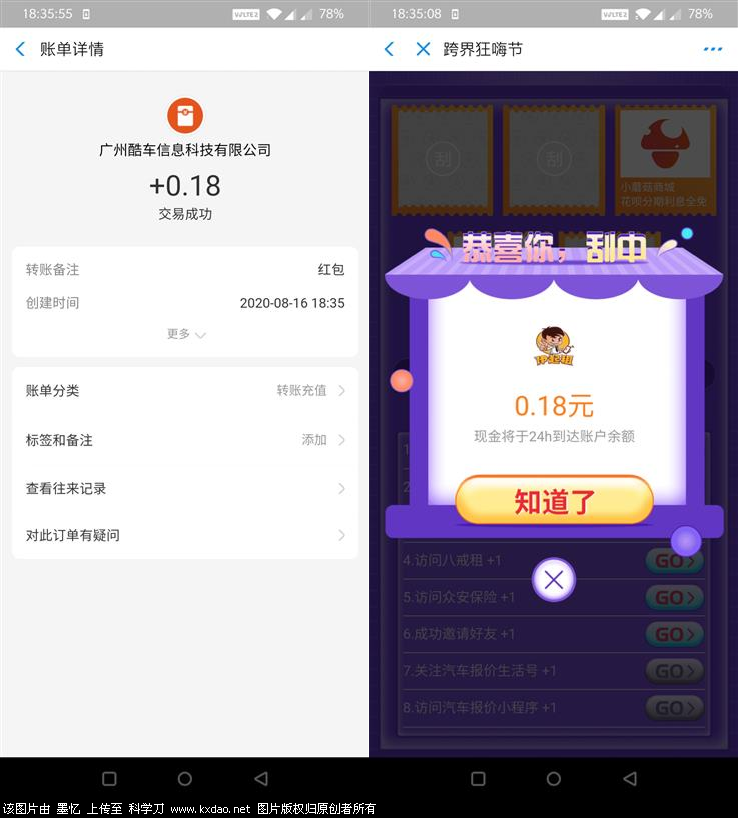Tap GO next to 成功邀请好友
738x818 pixels.
point(674,634)
